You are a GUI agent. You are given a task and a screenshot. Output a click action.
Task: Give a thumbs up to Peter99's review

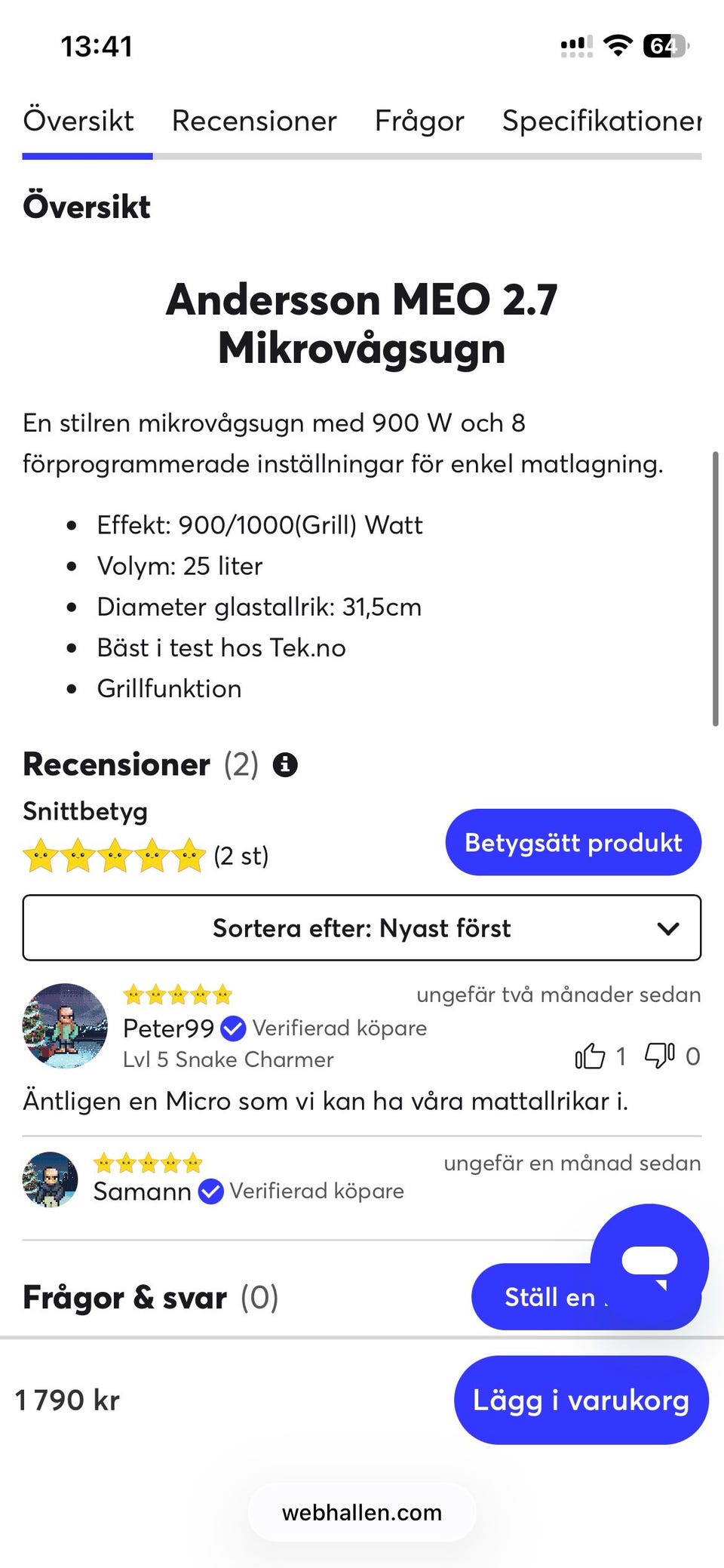(x=591, y=1056)
